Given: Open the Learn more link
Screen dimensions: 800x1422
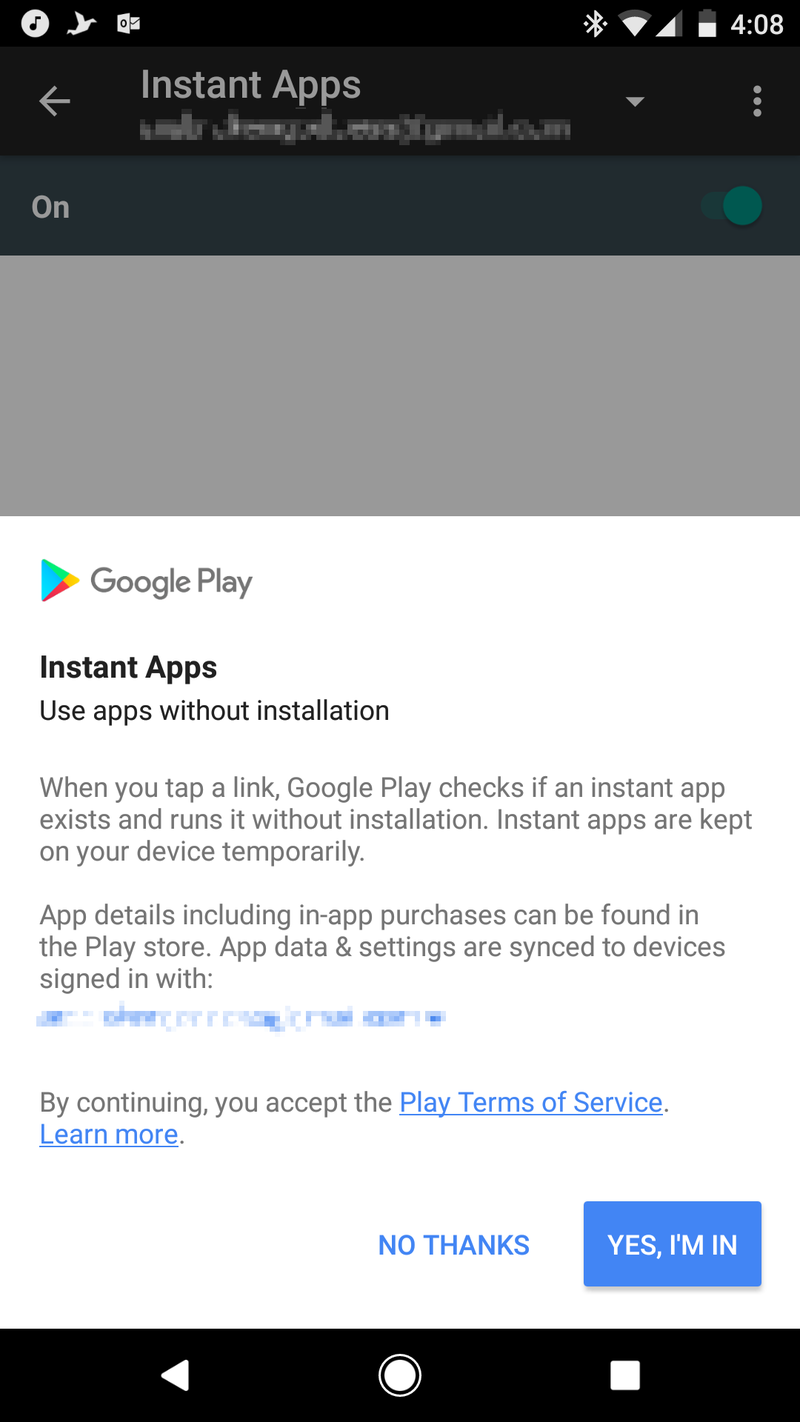Looking at the screenshot, I should (109, 1134).
